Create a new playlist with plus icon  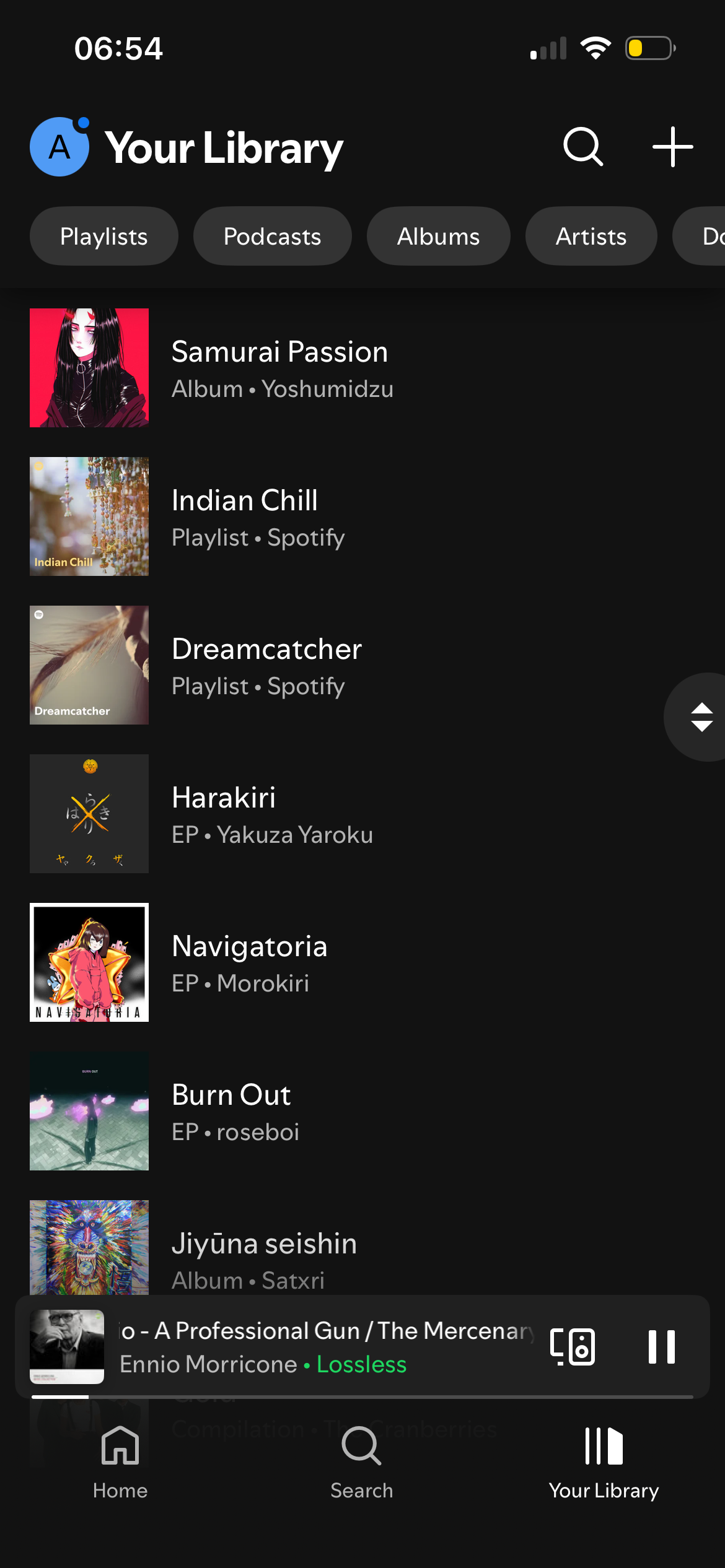(x=672, y=147)
